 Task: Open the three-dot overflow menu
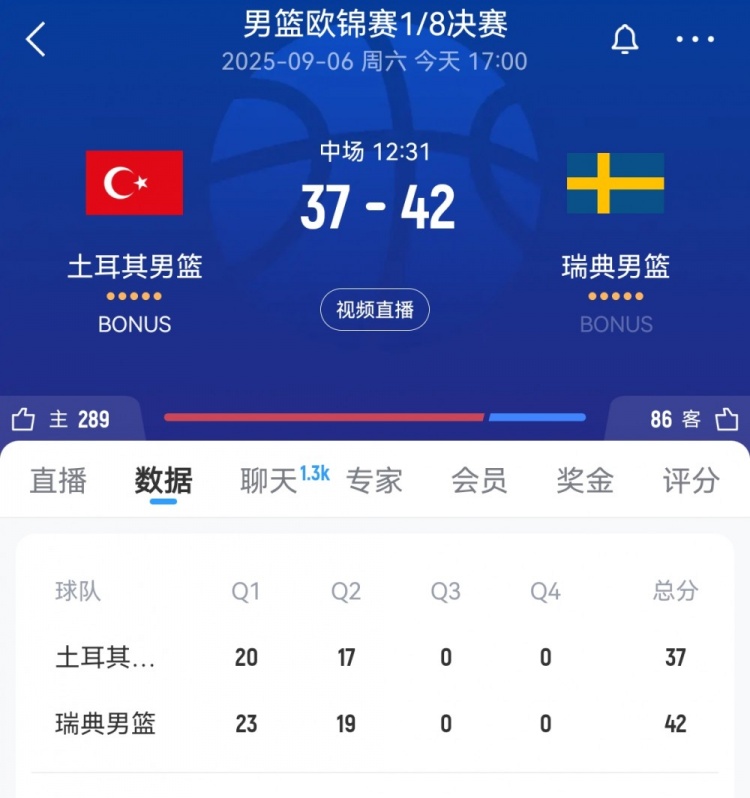click(x=695, y=40)
